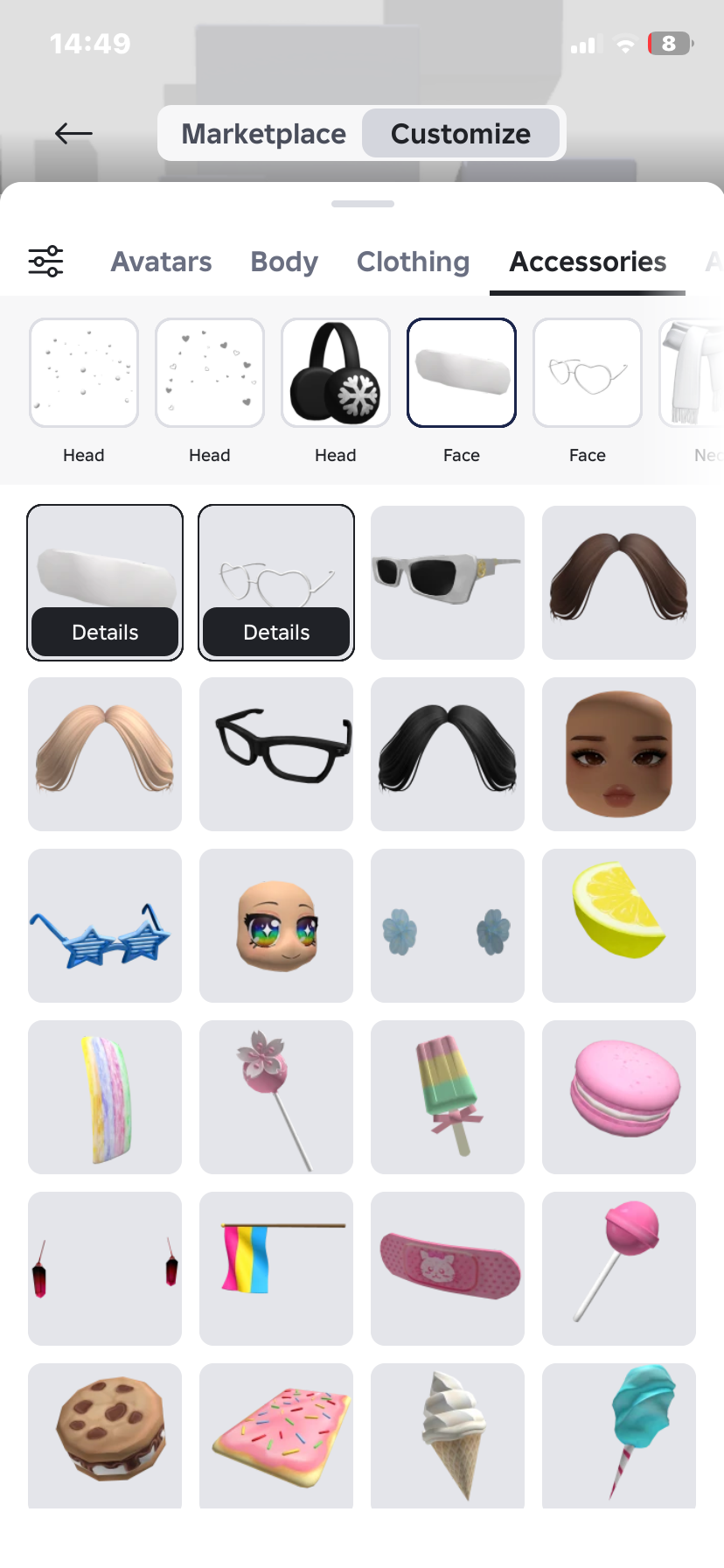724x1568 pixels.
Task: Switch to the Marketplace segment
Action: click(263, 134)
